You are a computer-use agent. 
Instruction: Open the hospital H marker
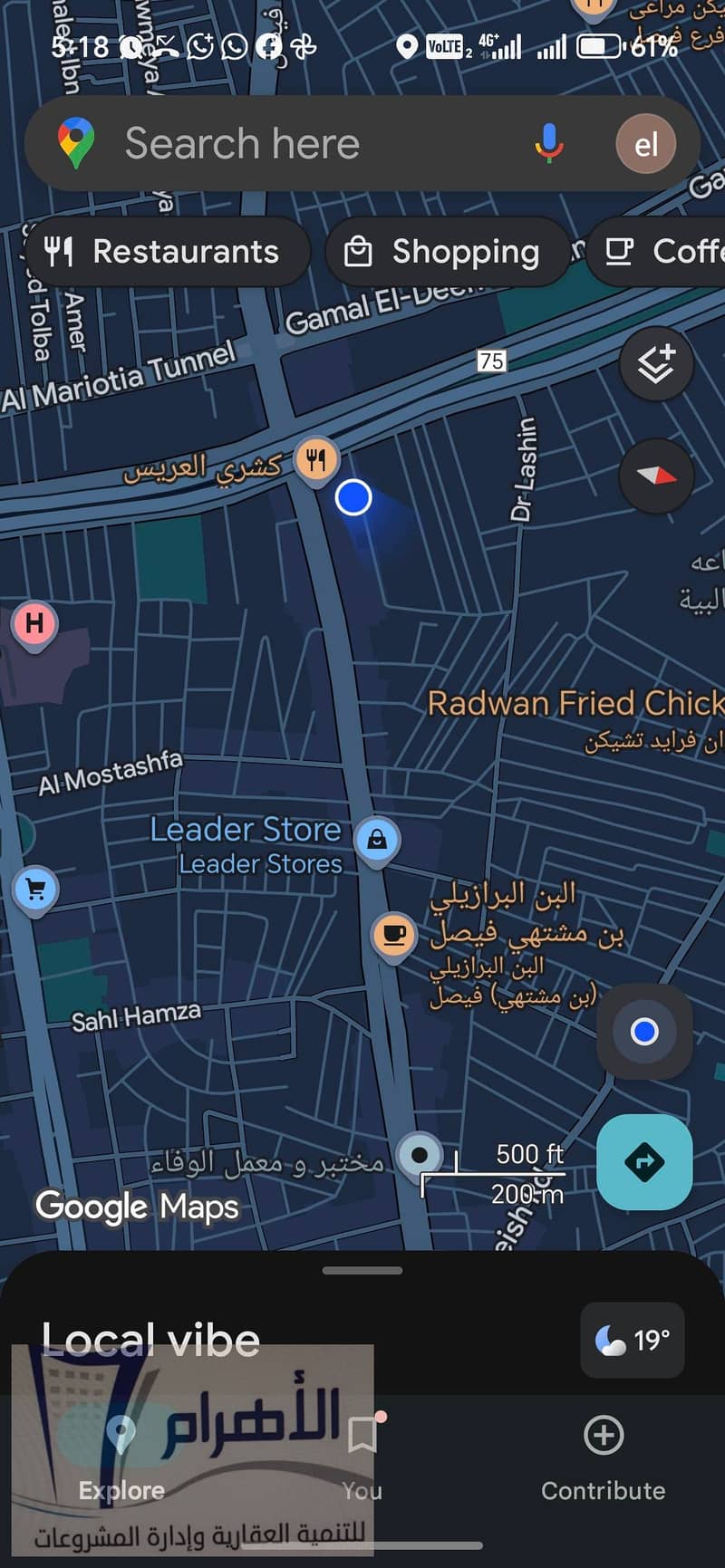point(34,623)
